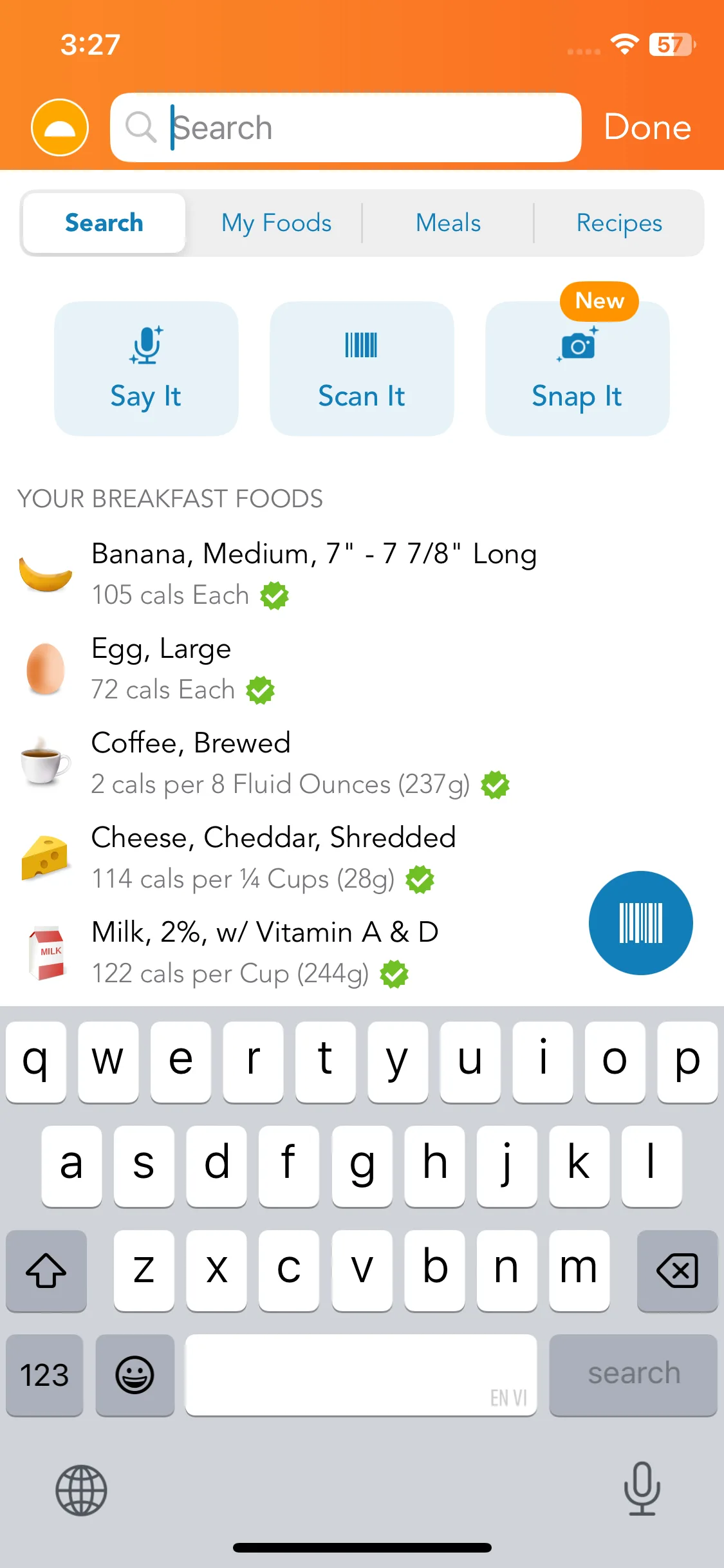Tap the keyboard backspace key

pyautogui.click(x=677, y=1270)
